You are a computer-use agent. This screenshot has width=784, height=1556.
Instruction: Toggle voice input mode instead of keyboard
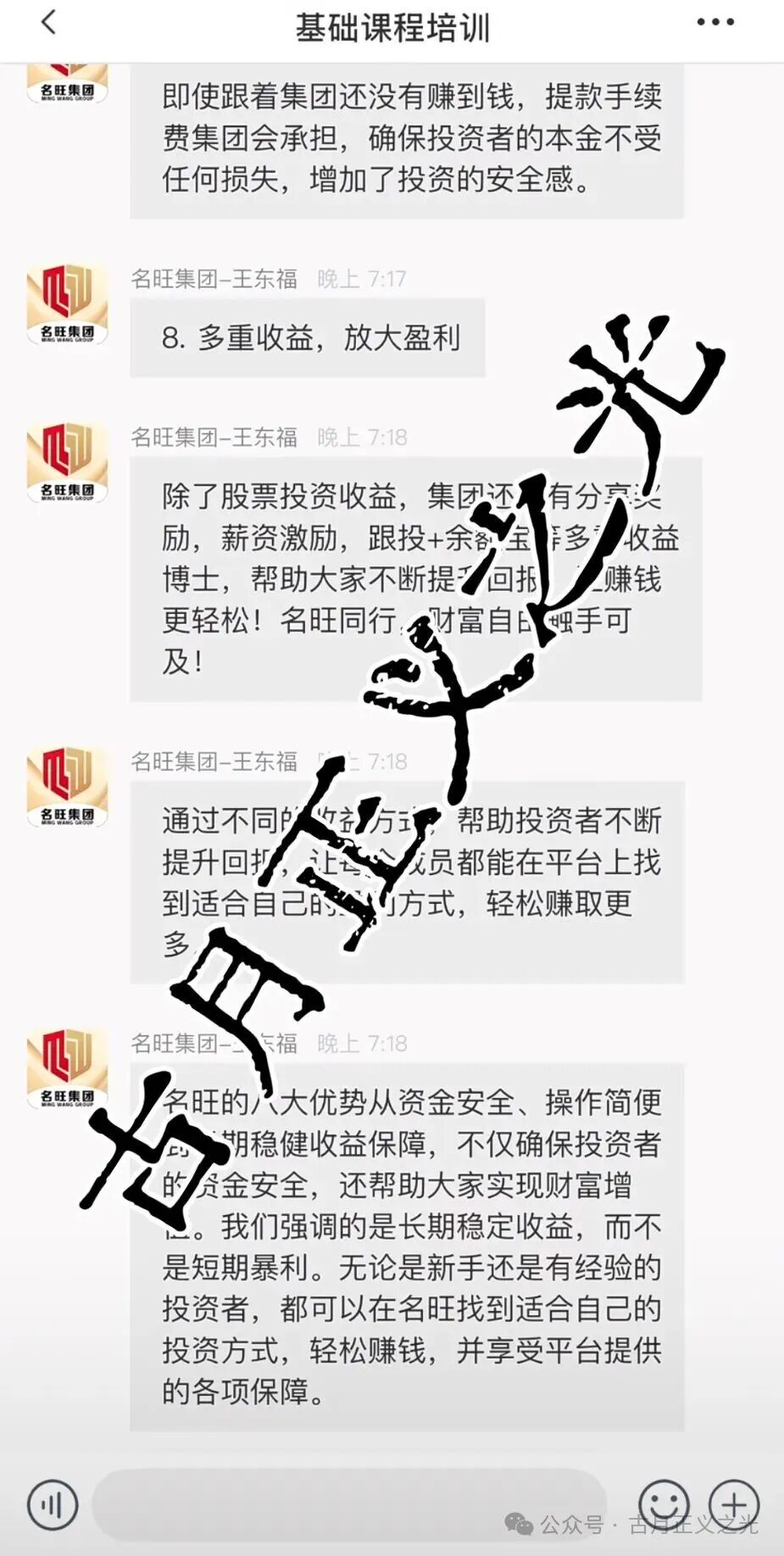pos(53,1505)
